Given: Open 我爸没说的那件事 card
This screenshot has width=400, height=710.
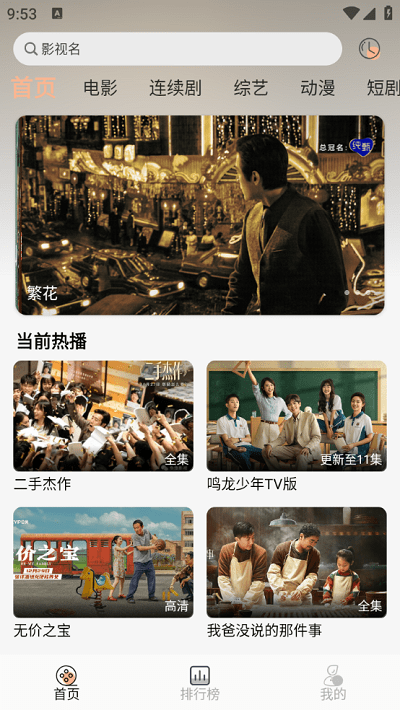Looking at the screenshot, I should pos(297,573).
